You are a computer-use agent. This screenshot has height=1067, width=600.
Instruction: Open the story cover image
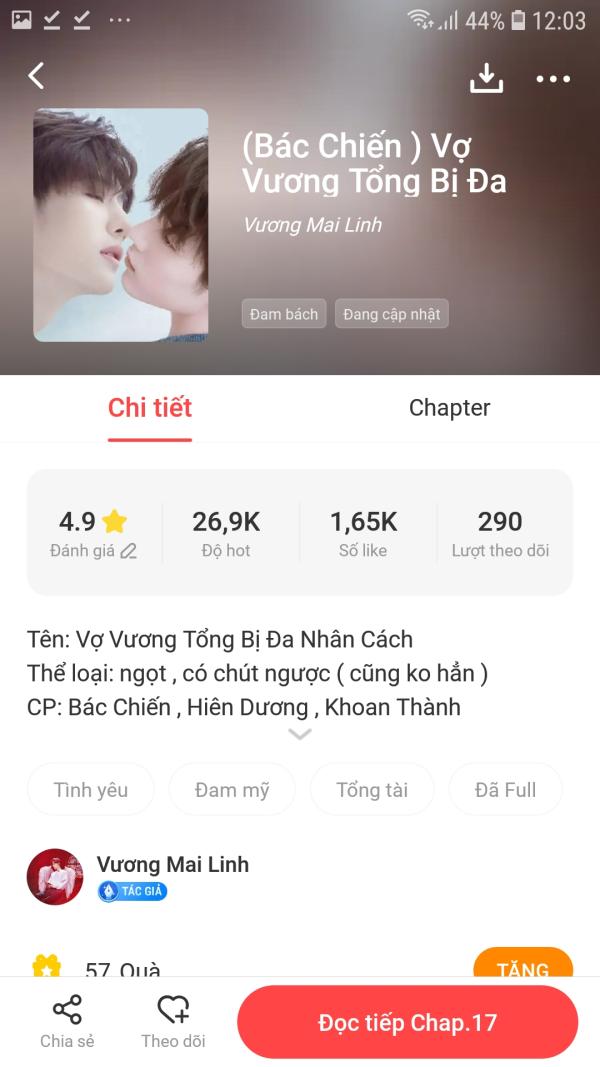pyautogui.click(x=121, y=225)
